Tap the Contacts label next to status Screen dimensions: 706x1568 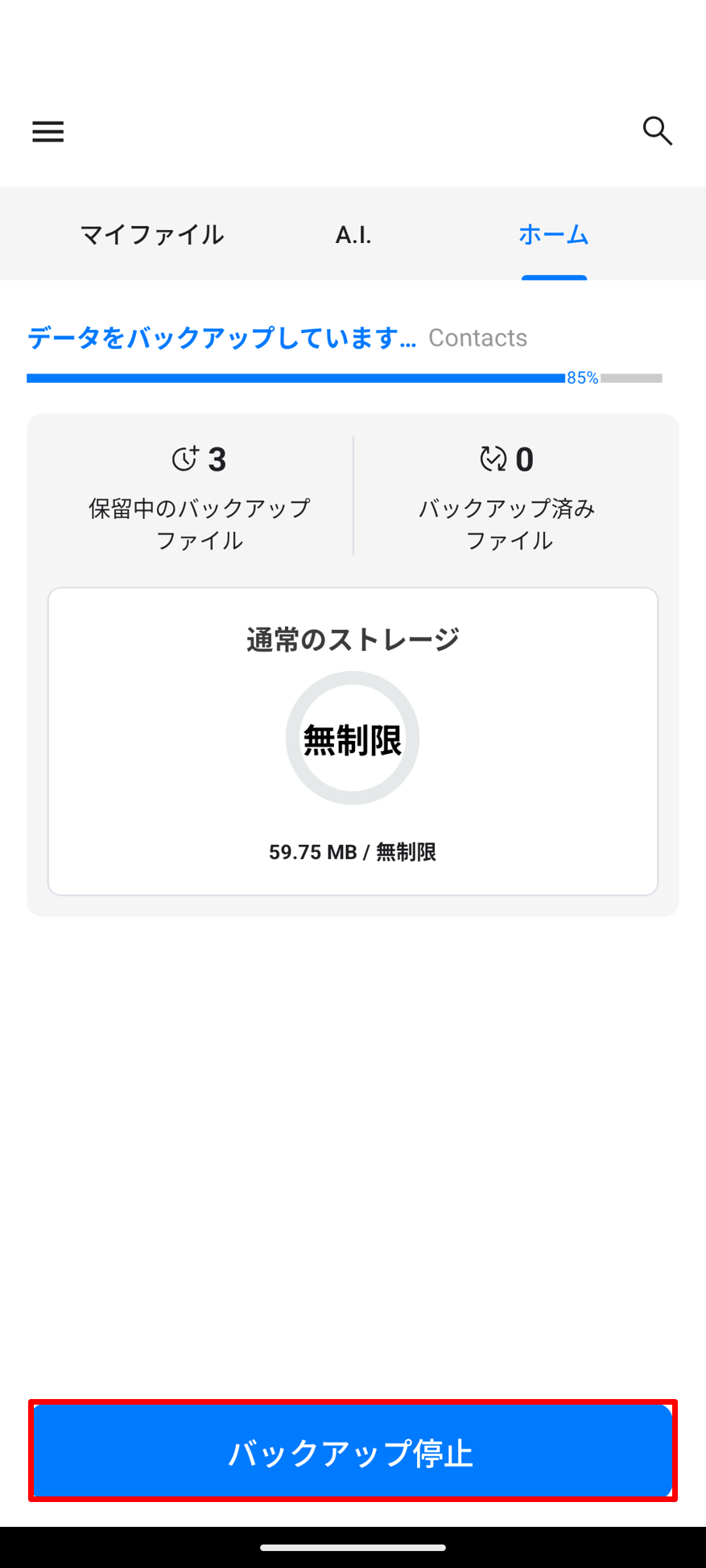coord(477,337)
